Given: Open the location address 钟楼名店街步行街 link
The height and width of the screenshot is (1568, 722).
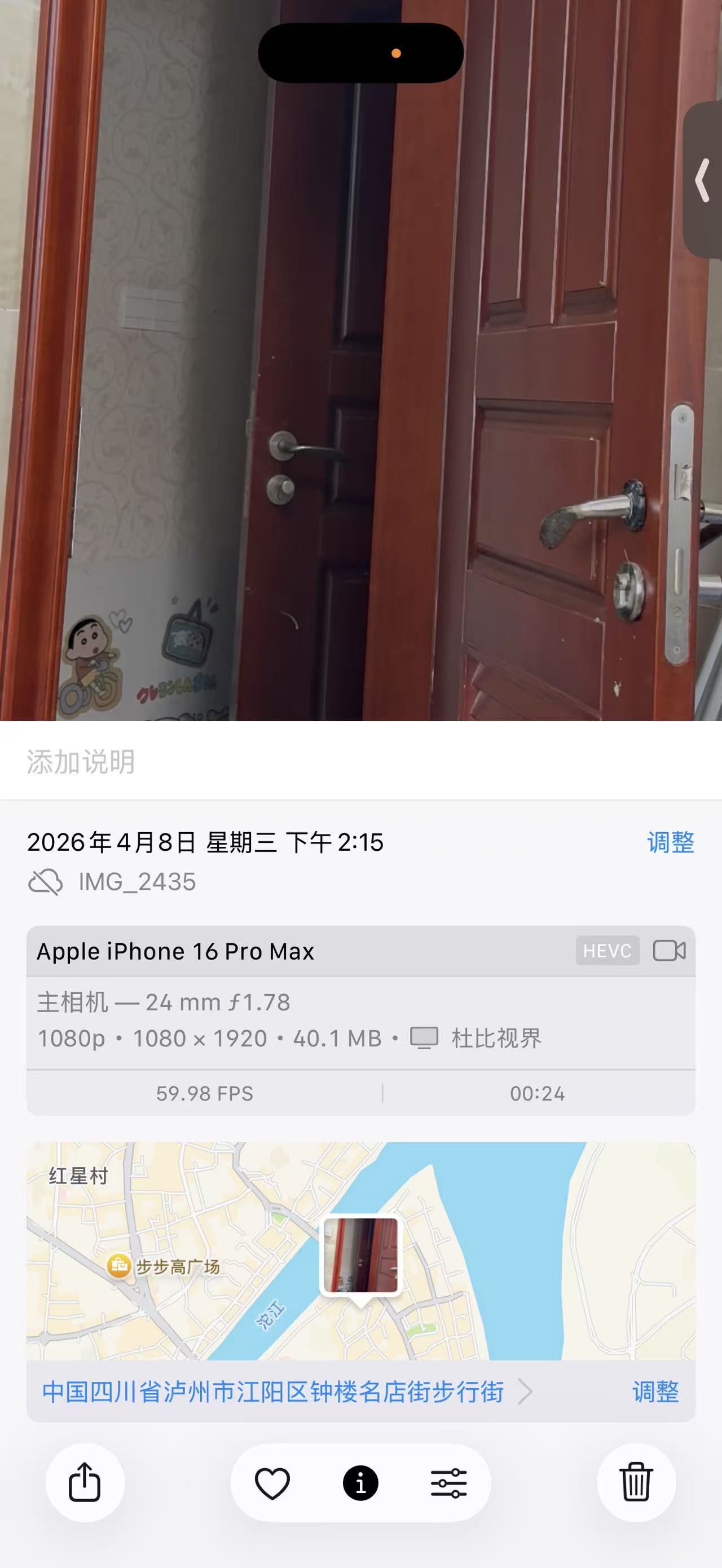Looking at the screenshot, I should [274, 1392].
